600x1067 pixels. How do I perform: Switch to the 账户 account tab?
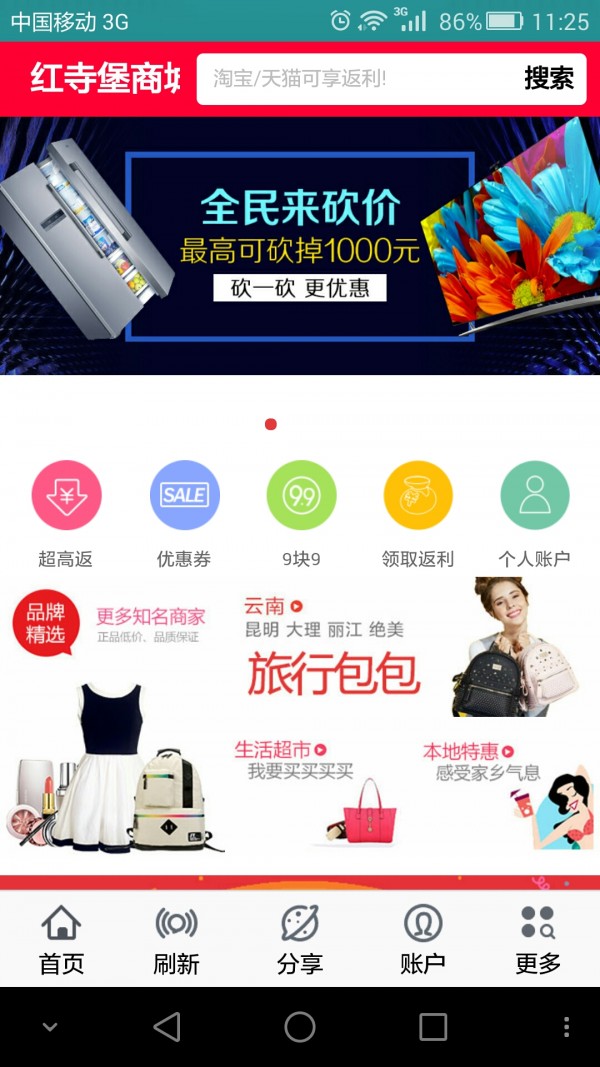click(423, 940)
